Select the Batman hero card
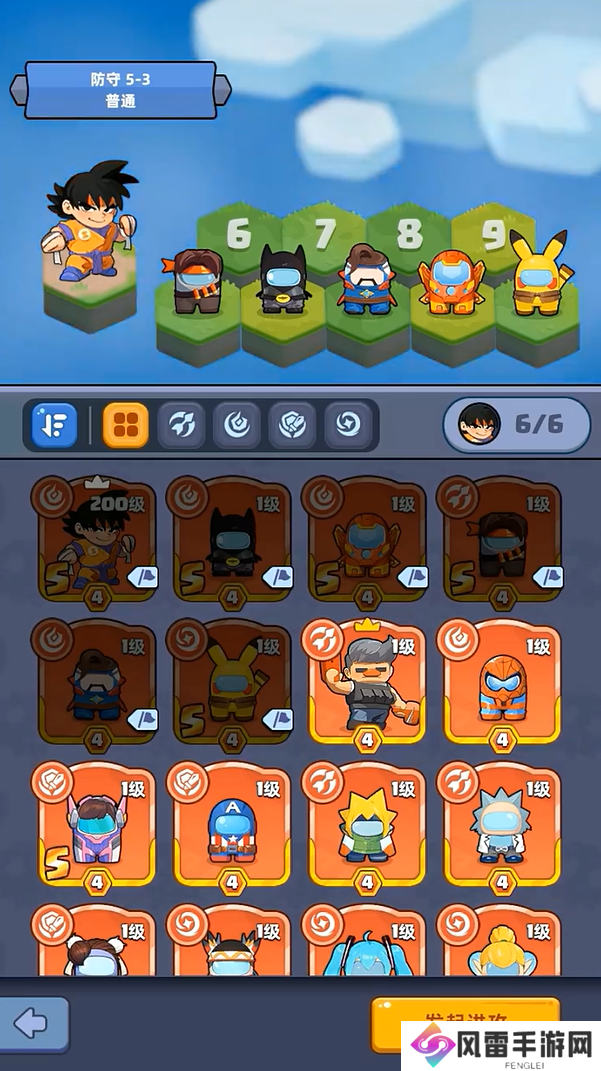This screenshot has width=601, height=1071. [x=231, y=540]
